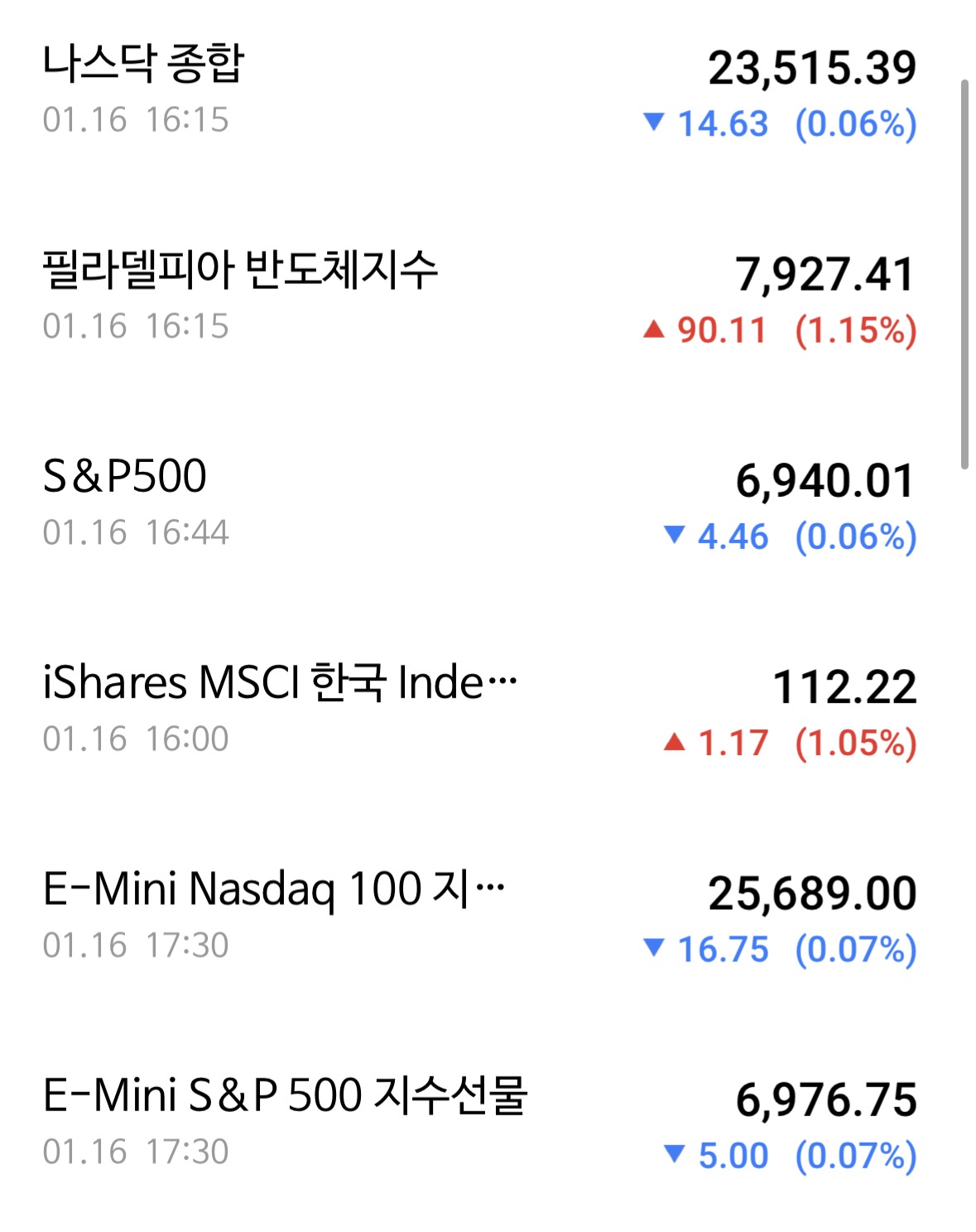The height and width of the screenshot is (1232, 976).
Task: Open iShares MSCI 한국 Index row
Action: coord(279,684)
